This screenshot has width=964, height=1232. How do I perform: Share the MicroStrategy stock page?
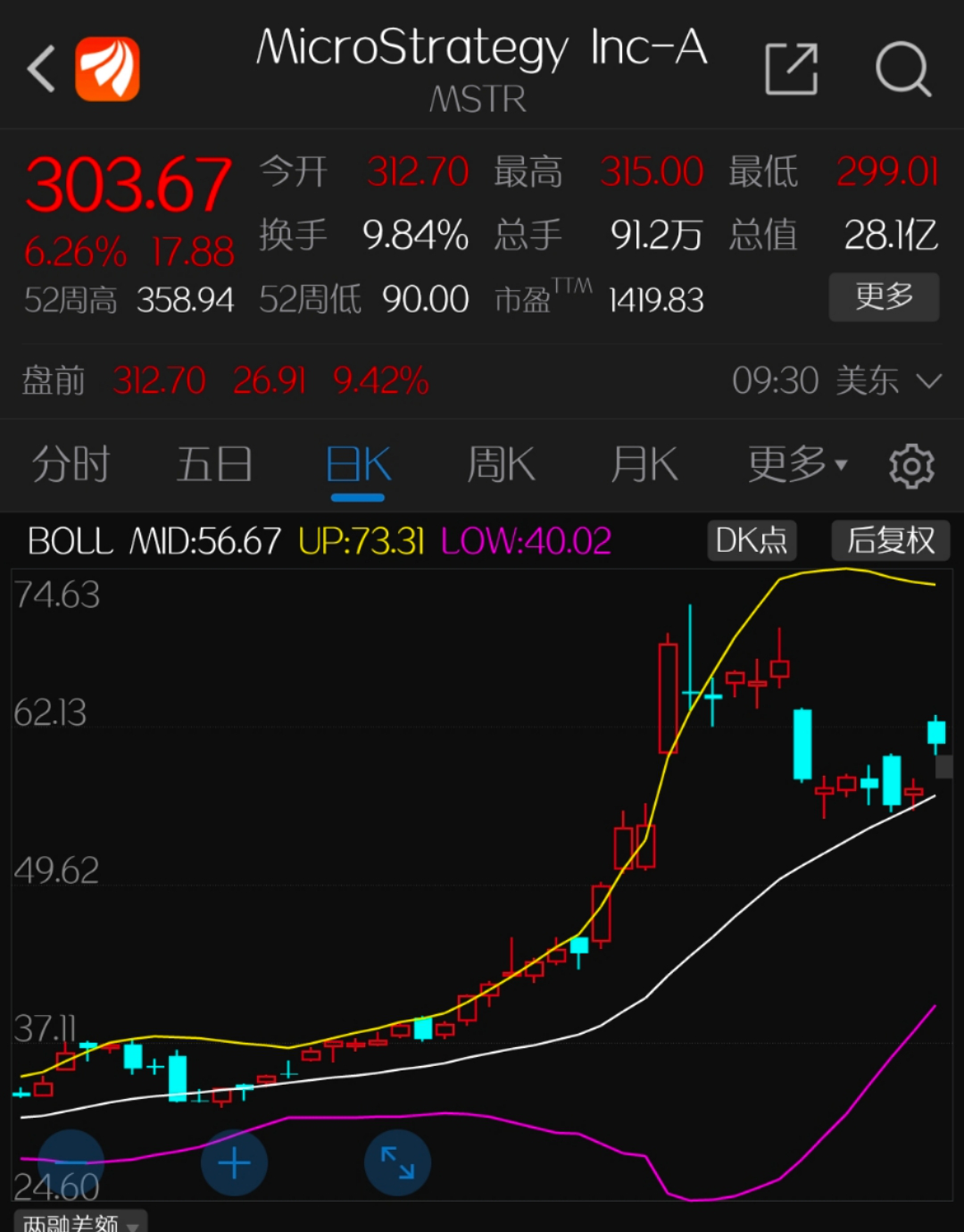[792, 69]
